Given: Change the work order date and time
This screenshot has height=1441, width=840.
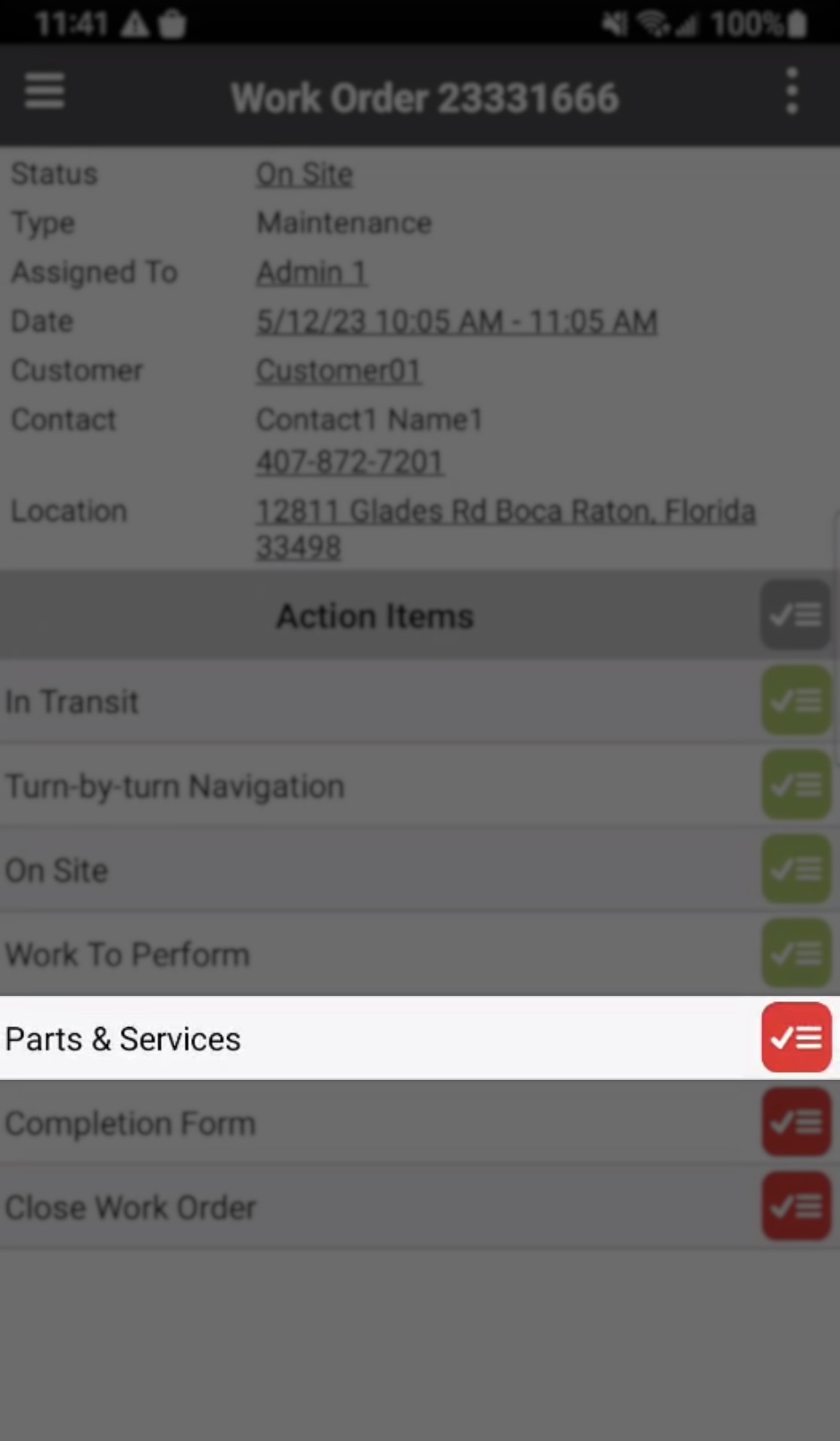Looking at the screenshot, I should tap(457, 322).
